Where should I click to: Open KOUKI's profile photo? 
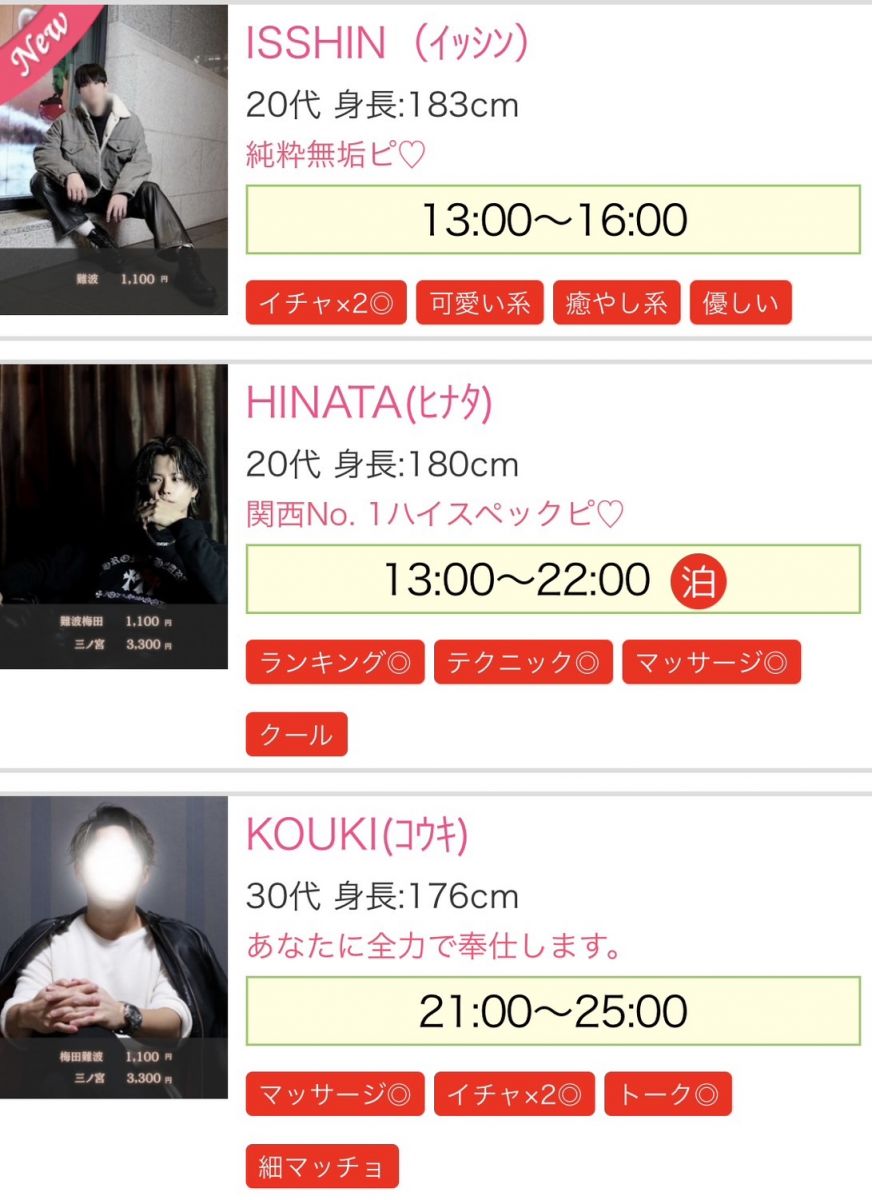click(x=113, y=946)
